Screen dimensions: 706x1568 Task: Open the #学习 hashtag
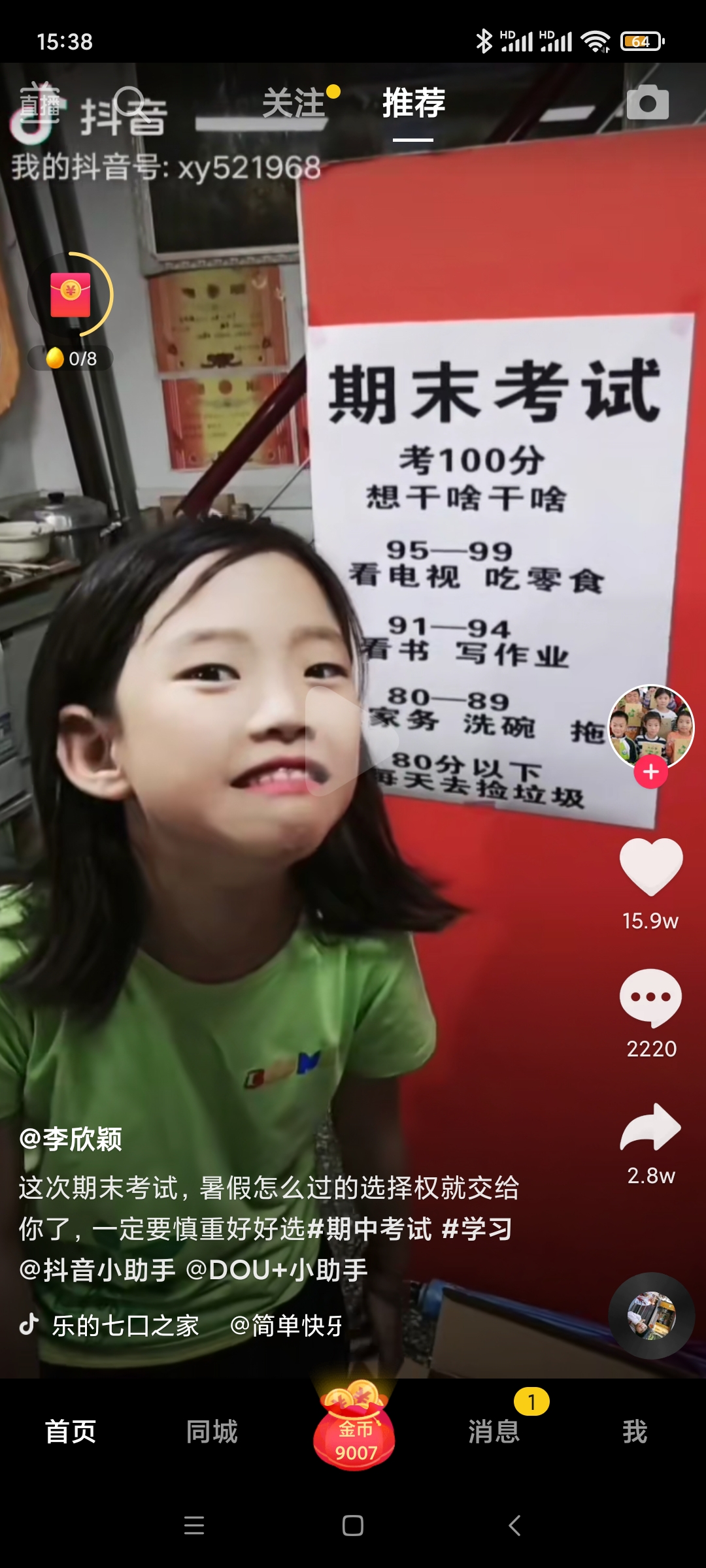(477, 1229)
